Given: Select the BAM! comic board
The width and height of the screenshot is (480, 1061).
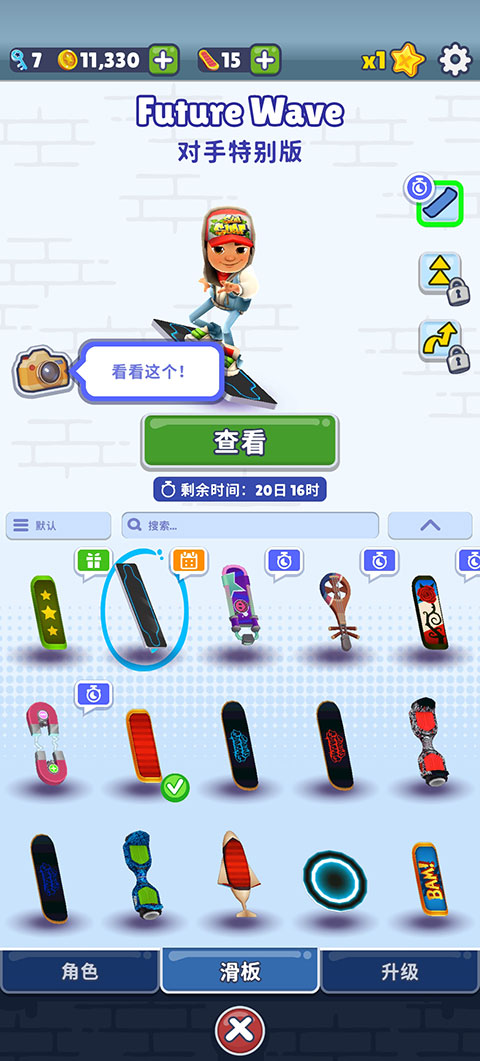Looking at the screenshot, I should coord(430,878).
